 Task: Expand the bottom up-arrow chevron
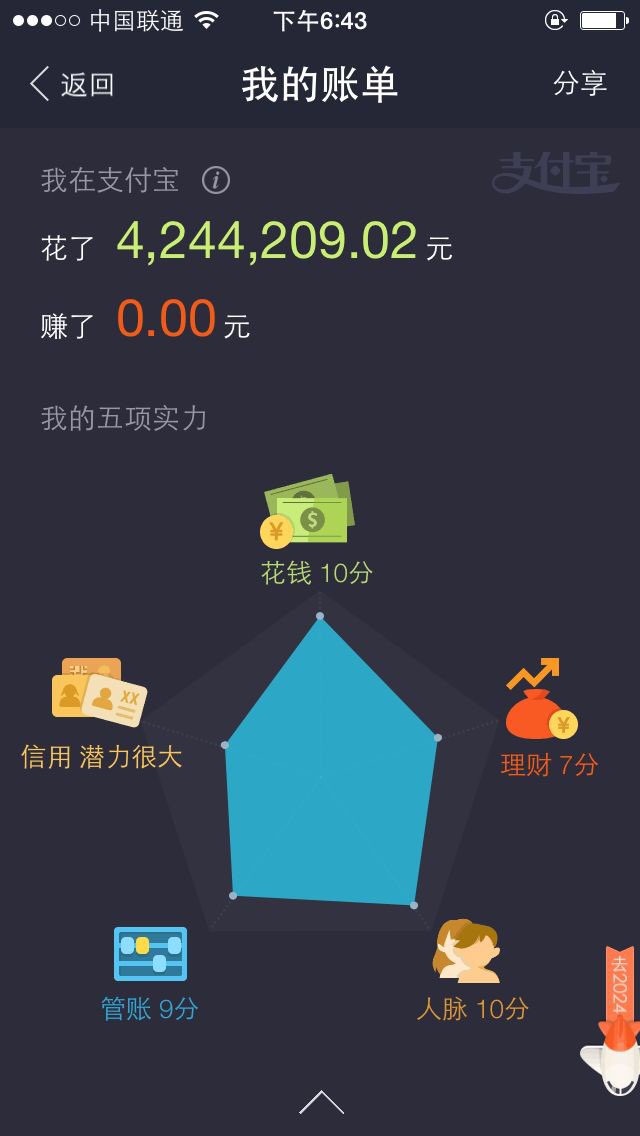[321, 1102]
